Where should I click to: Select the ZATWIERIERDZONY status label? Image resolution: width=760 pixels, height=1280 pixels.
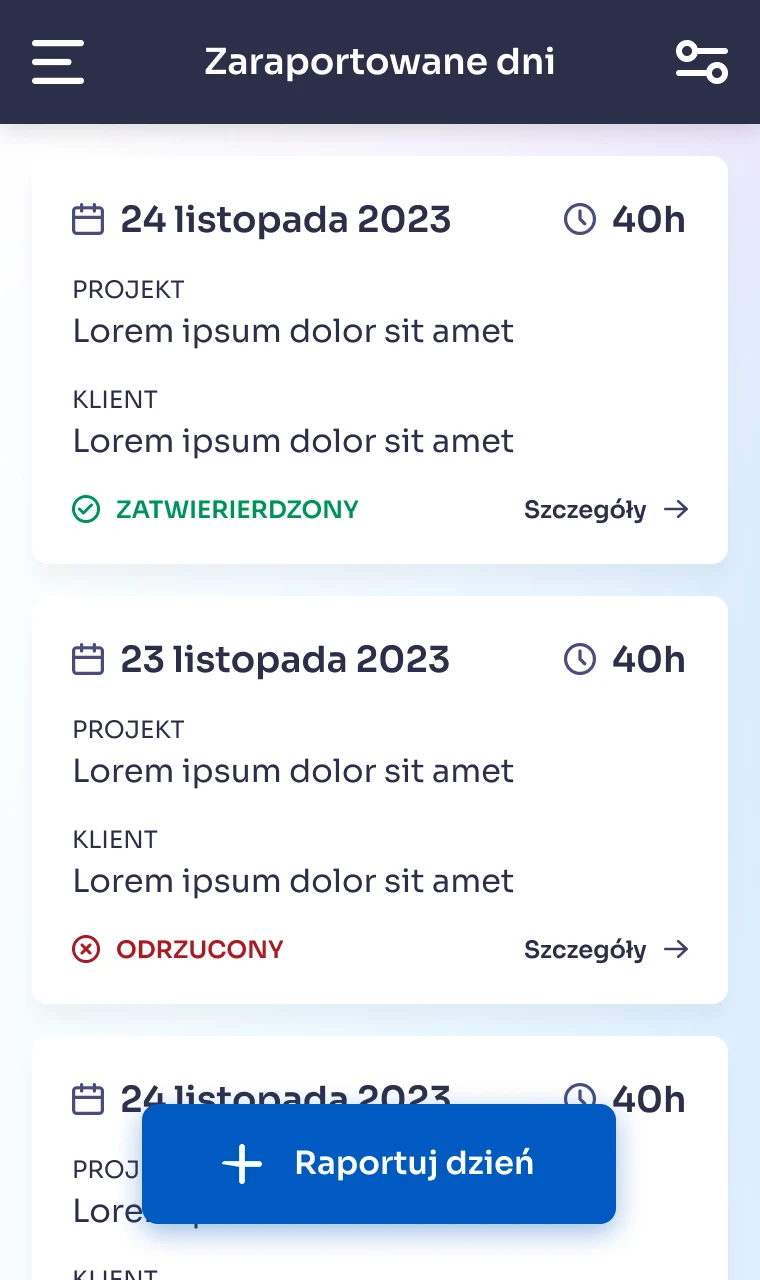click(x=237, y=509)
